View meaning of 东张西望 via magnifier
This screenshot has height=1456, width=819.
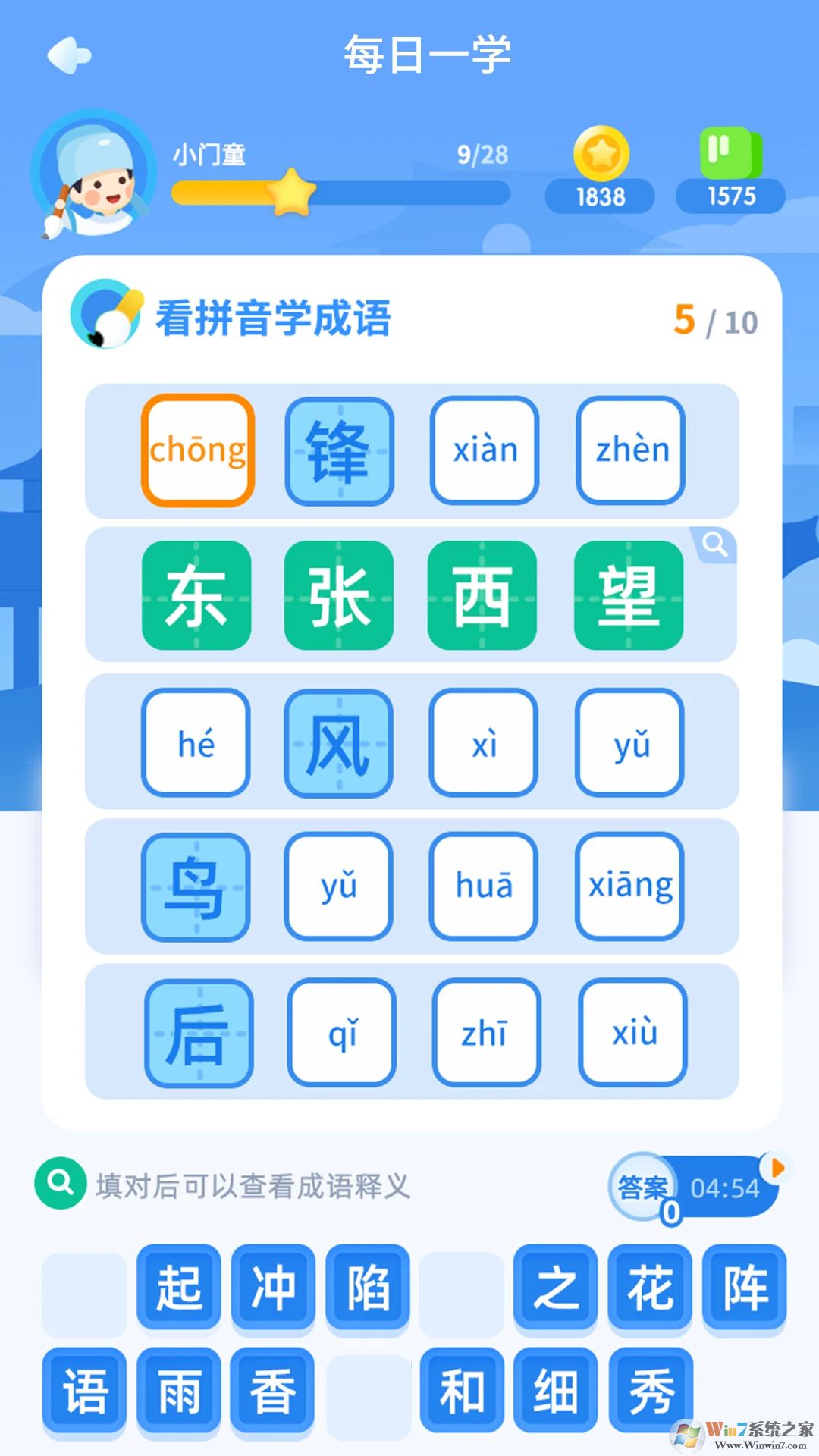pos(714,544)
